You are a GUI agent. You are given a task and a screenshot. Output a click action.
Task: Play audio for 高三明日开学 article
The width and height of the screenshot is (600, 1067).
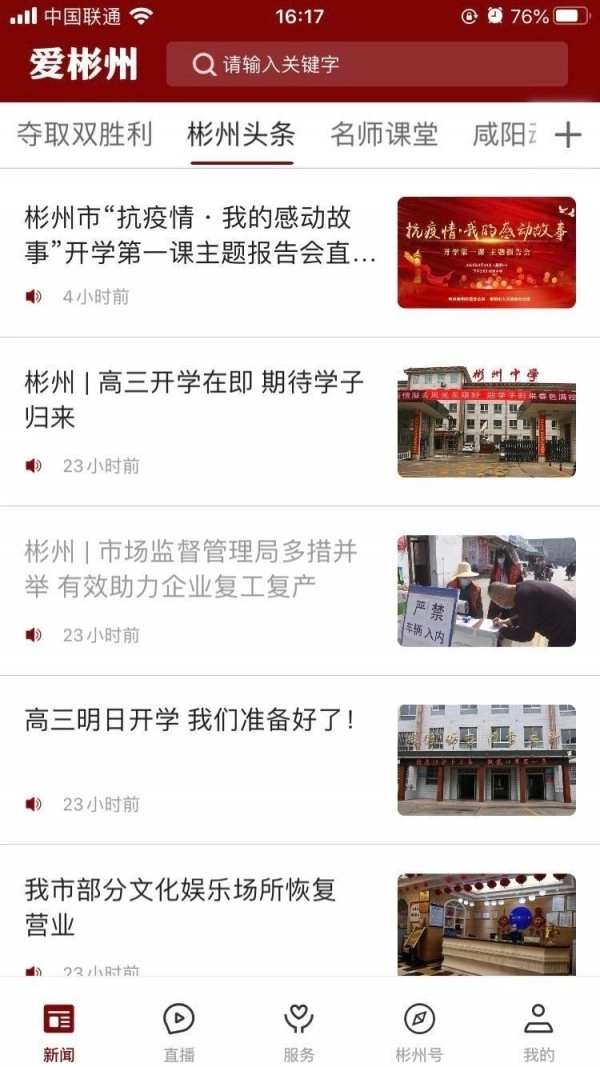34,804
